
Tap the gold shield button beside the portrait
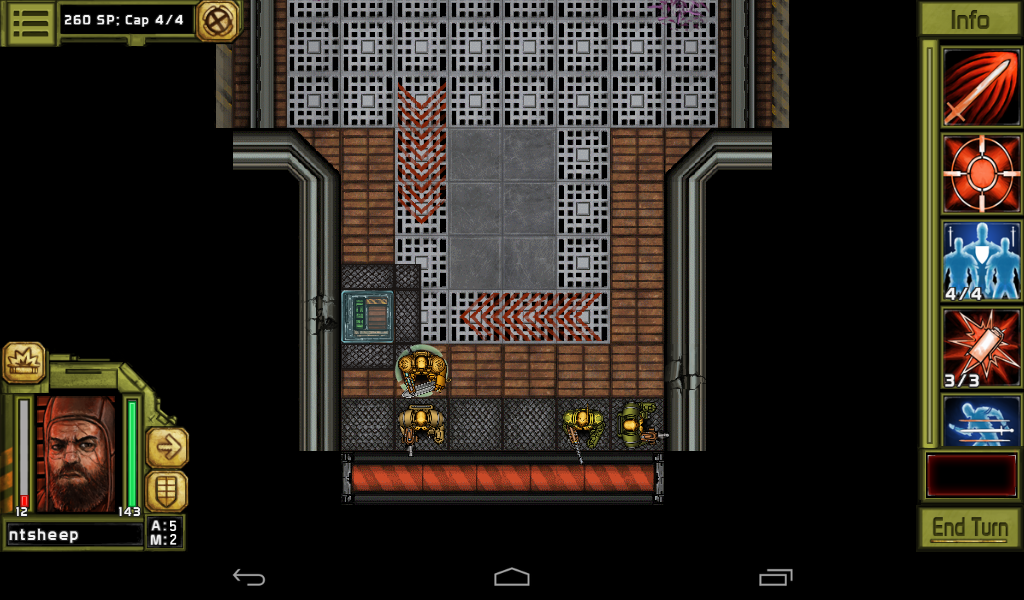click(x=167, y=491)
